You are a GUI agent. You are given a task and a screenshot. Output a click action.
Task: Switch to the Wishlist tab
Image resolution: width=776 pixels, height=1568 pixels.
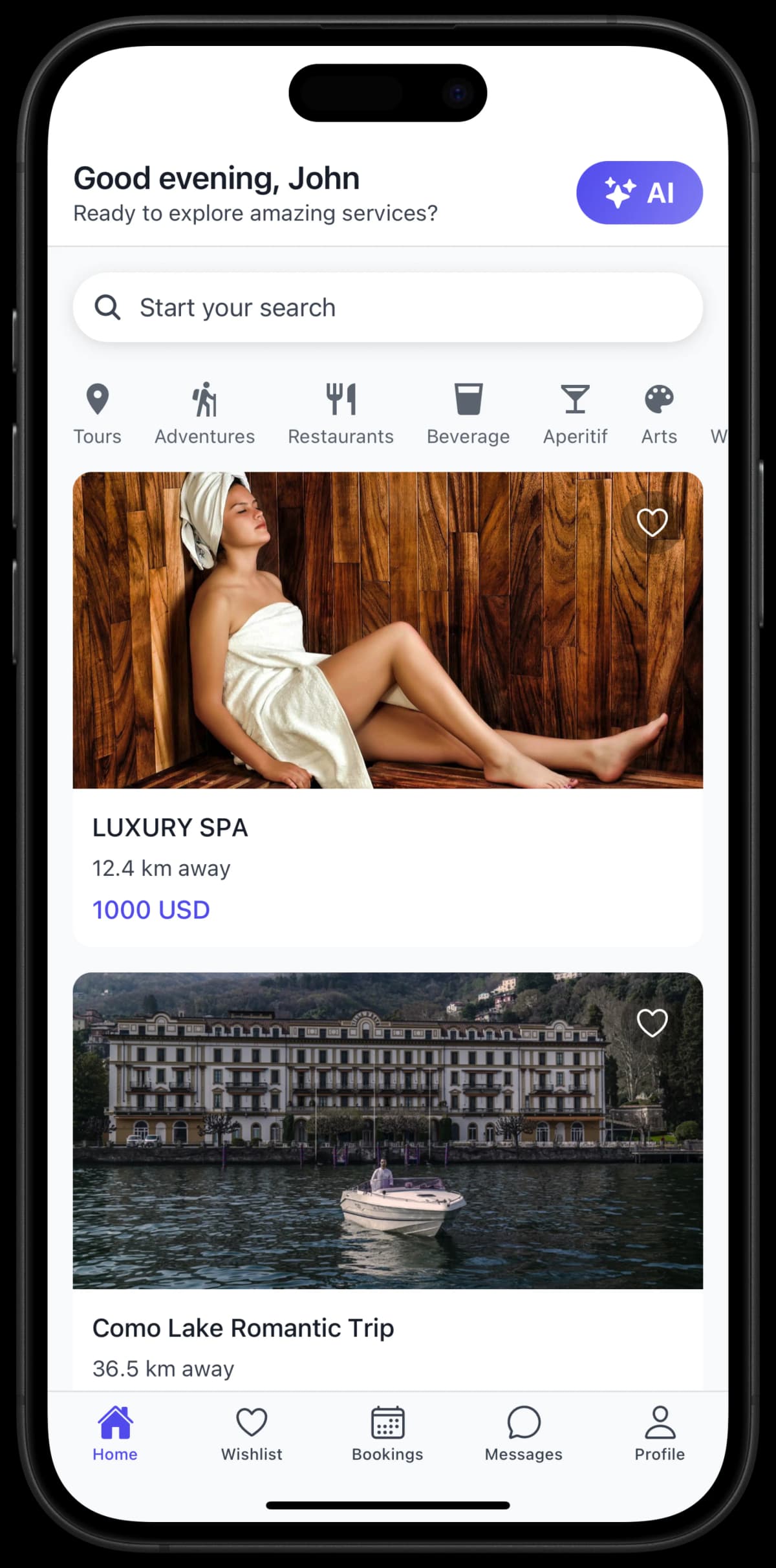coord(252,1433)
